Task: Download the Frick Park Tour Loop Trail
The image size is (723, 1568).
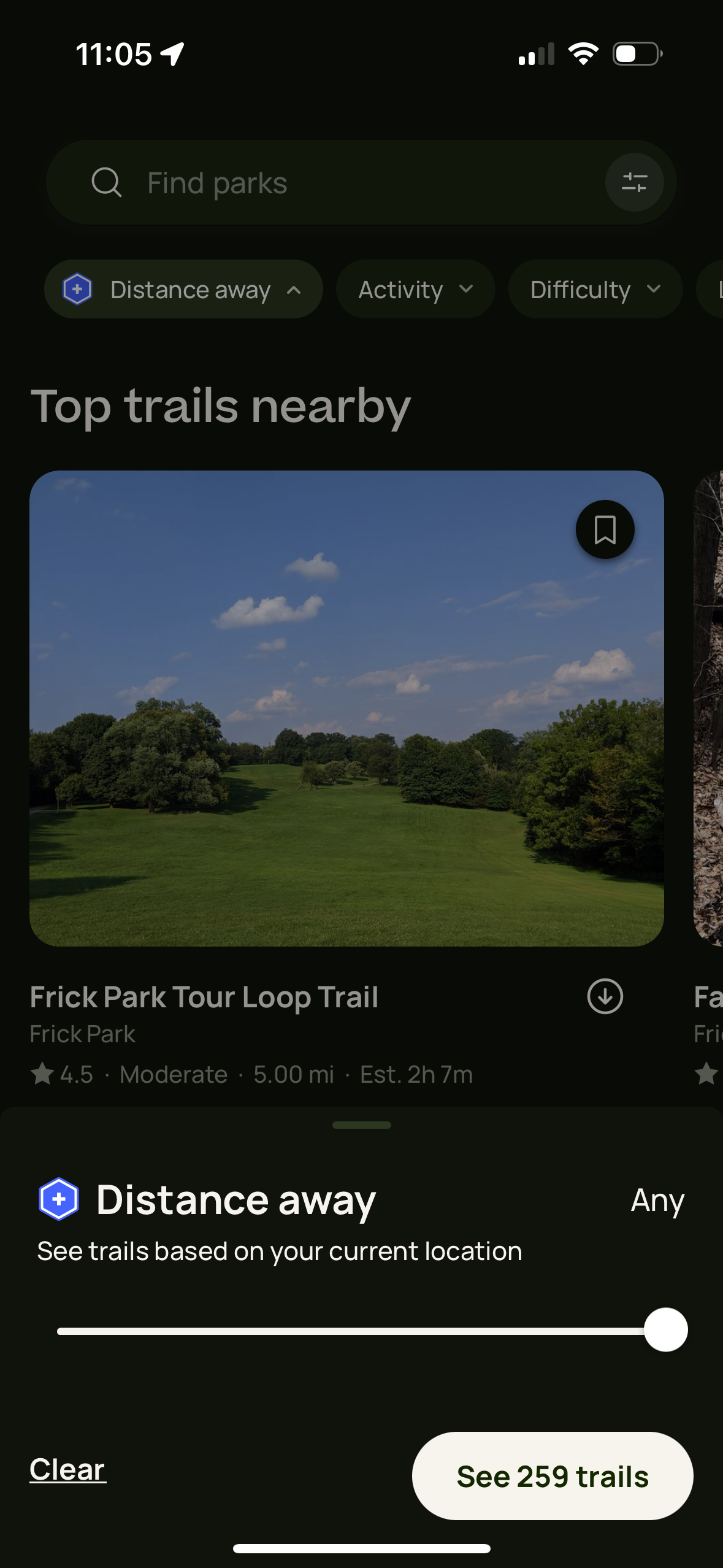Action: (x=604, y=997)
